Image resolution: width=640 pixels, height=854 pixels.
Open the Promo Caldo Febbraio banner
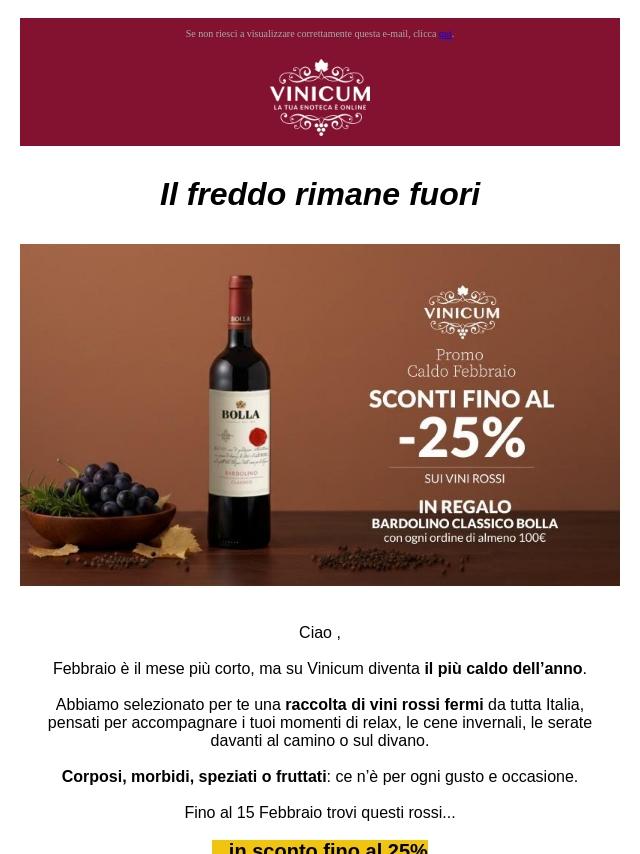[x=320, y=415]
